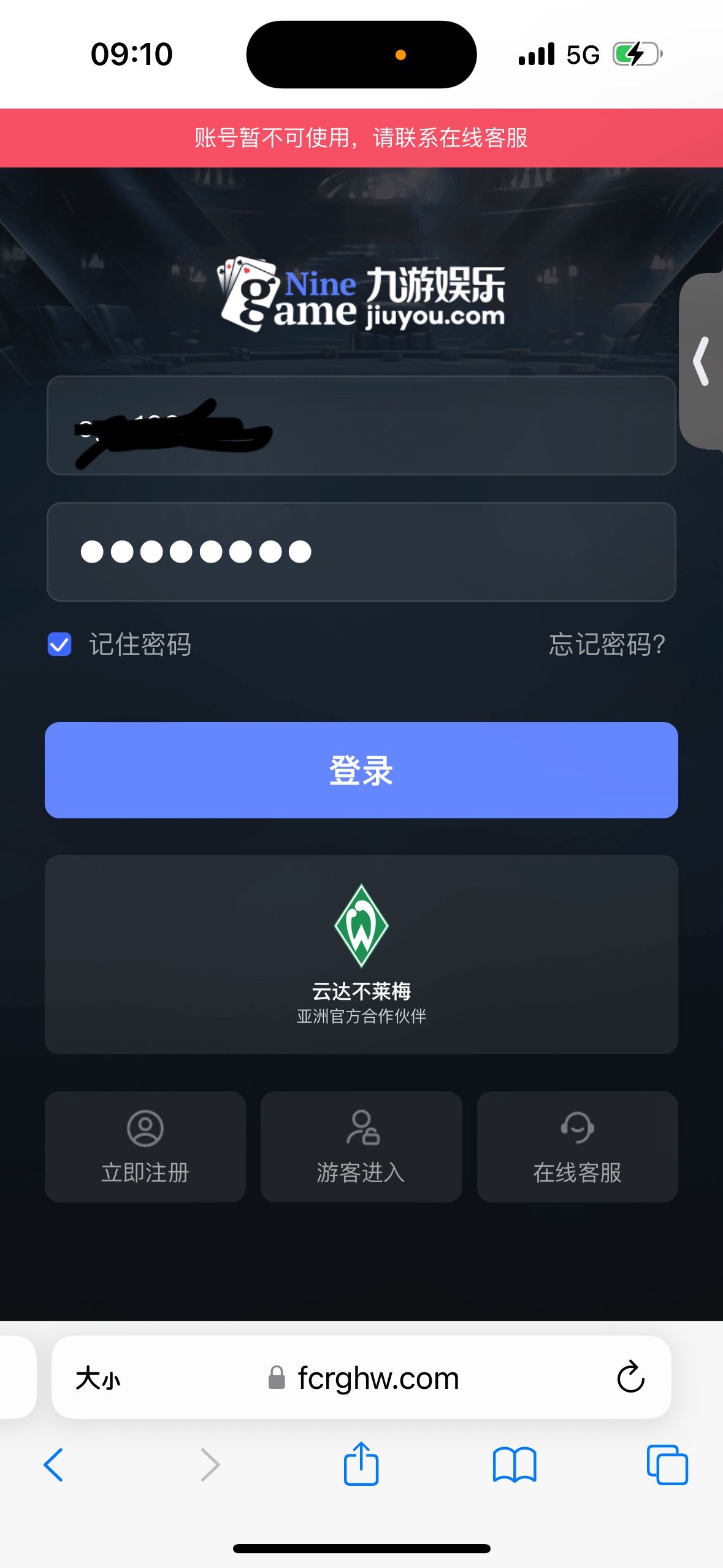The height and width of the screenshot is (1568, 723).
Task: Uncheck the 记住密码 checkbox
Action: pyautogui.click(x=59, y=645)
